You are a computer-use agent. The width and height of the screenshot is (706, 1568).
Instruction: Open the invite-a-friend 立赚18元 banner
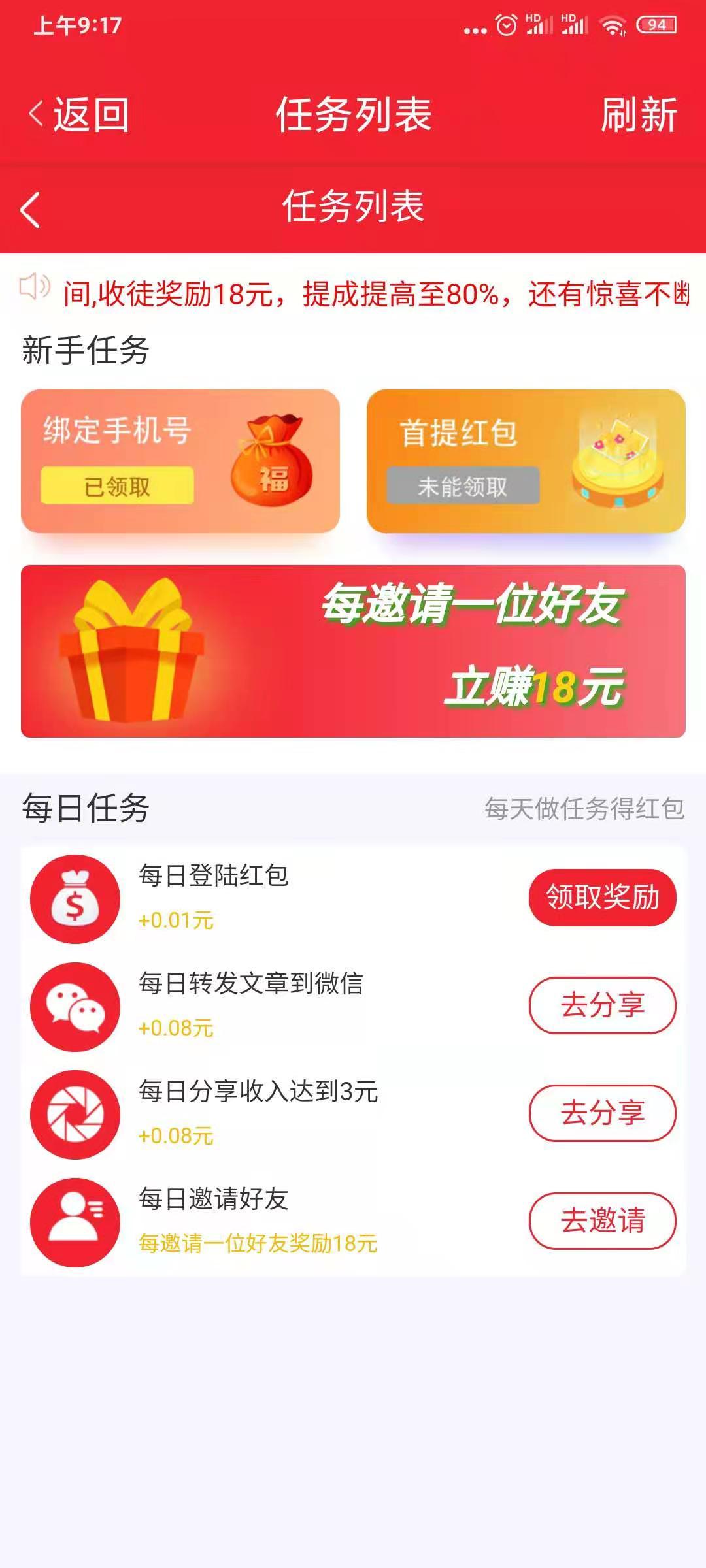(353, 651)
